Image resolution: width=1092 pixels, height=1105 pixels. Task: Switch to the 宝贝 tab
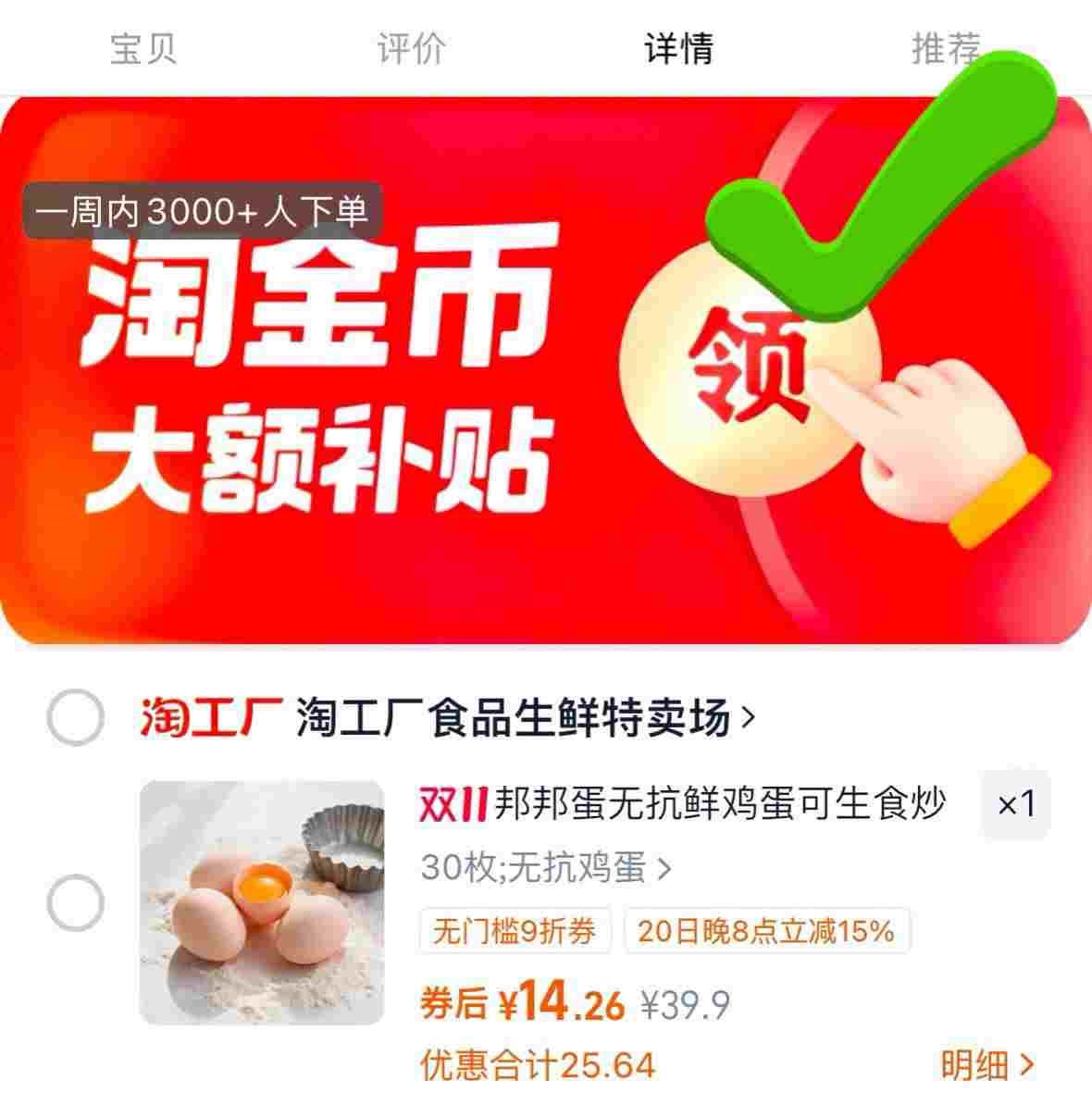(x=143, y=48)
